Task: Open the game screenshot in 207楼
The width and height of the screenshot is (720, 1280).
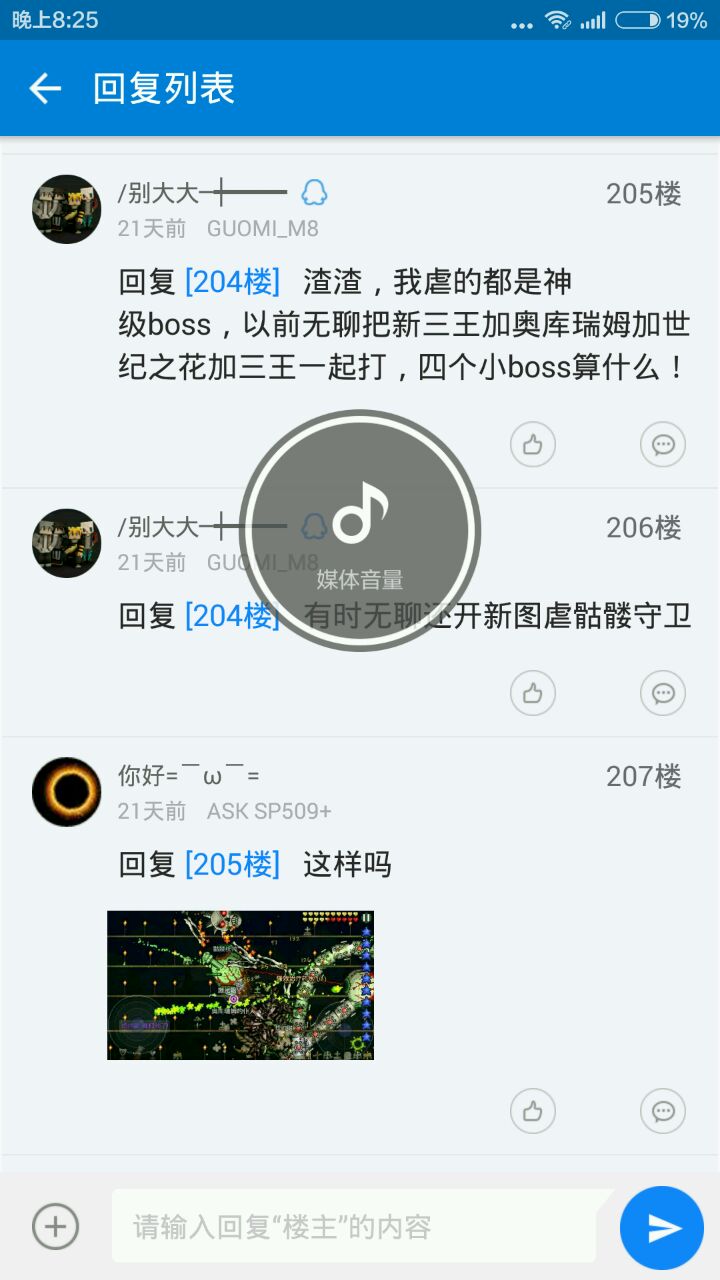Action: tap(240, 985)
